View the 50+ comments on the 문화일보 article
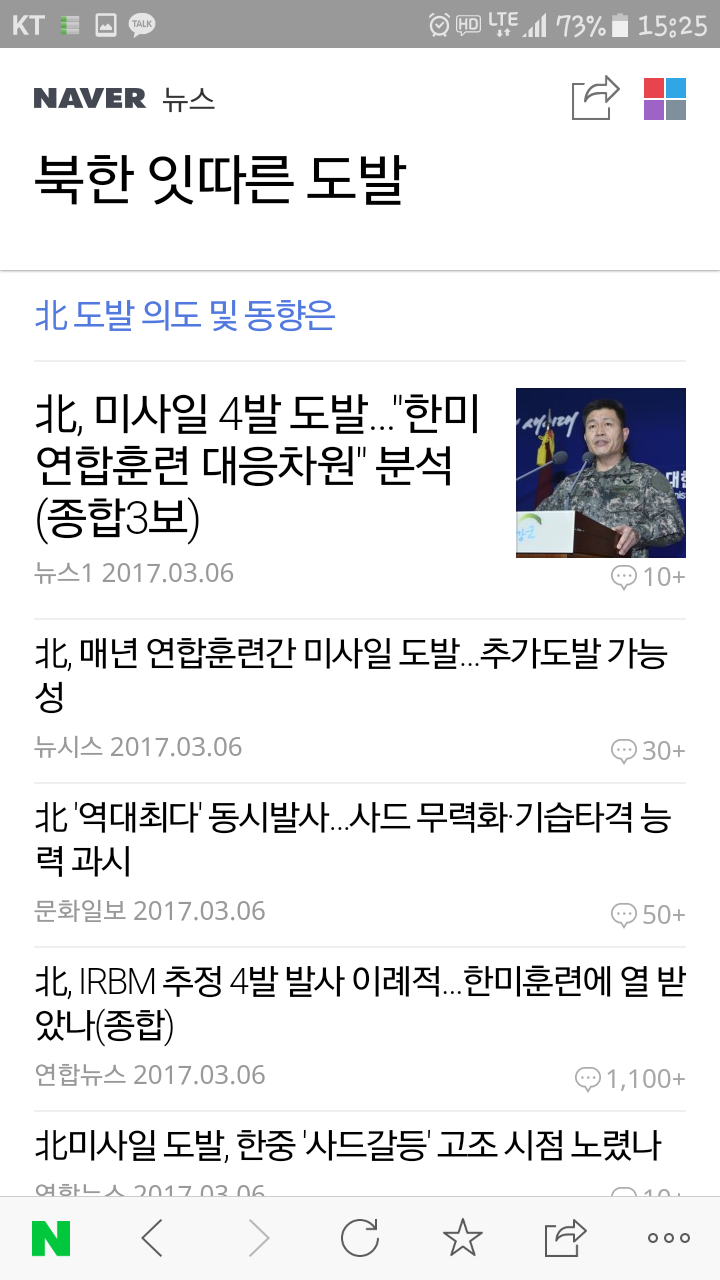The width and height of the screenshot is (720, 1280). tap(648, 914)
